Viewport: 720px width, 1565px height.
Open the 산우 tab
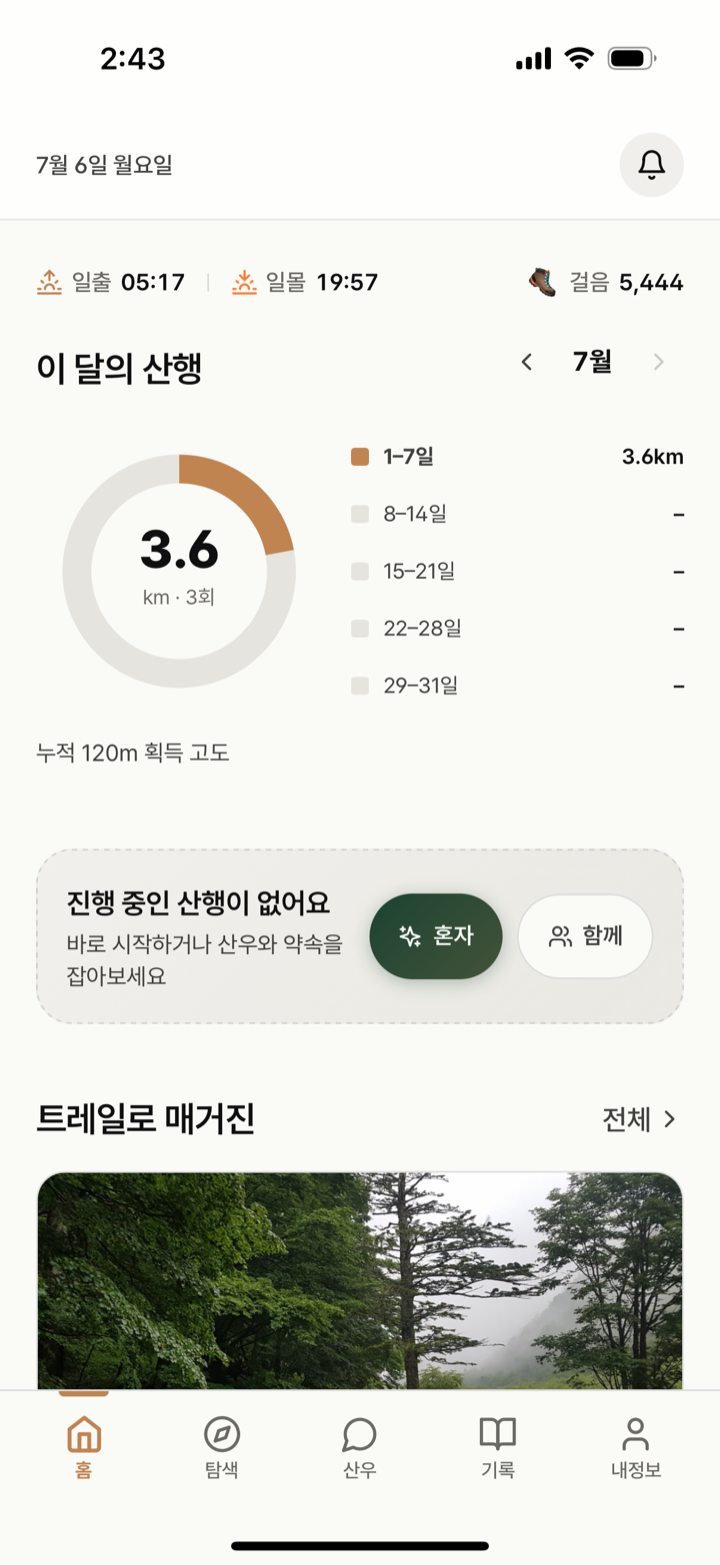tap(359, 1447)
